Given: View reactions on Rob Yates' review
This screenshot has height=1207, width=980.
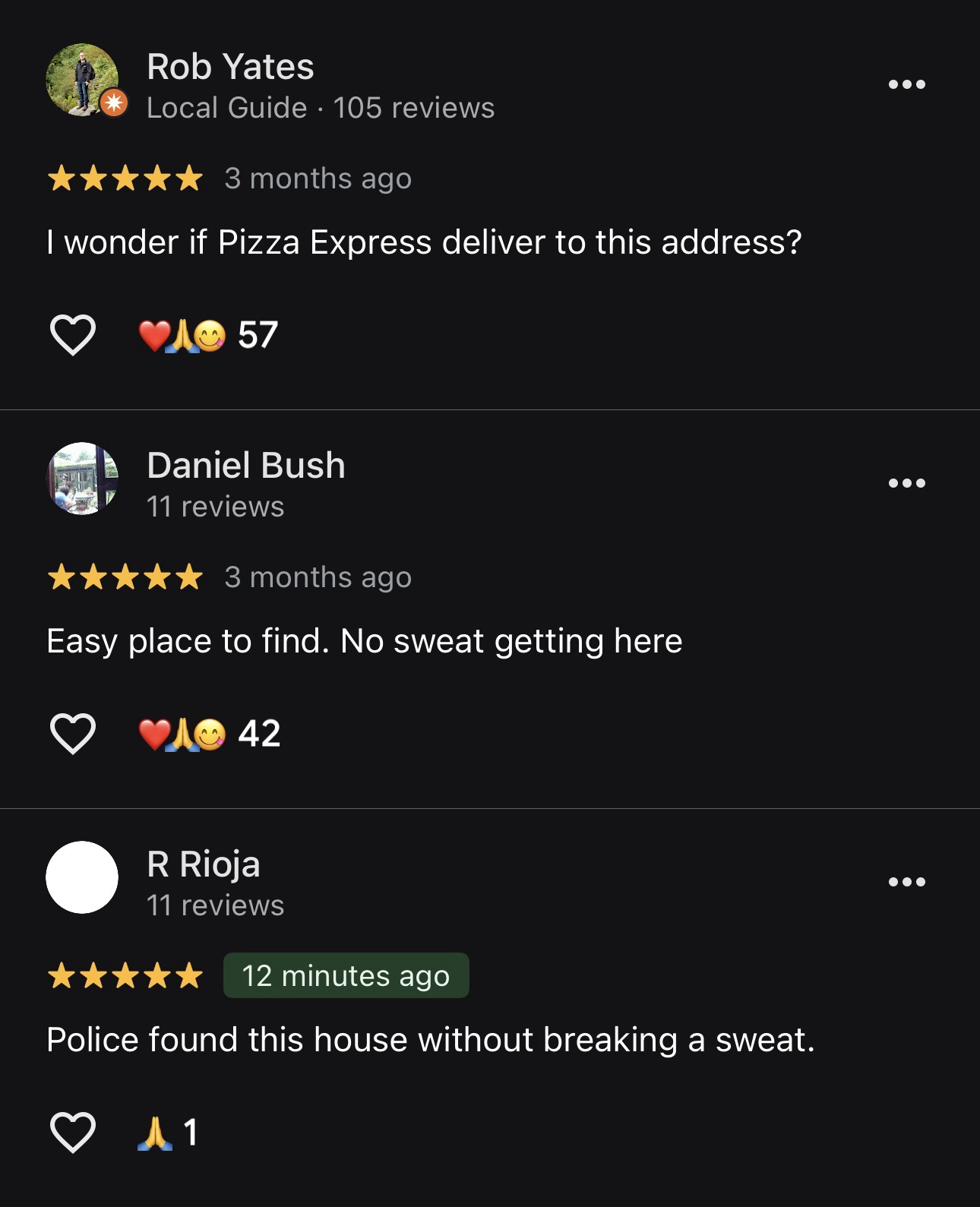Looking at the screenshot, I should [207, 335].
